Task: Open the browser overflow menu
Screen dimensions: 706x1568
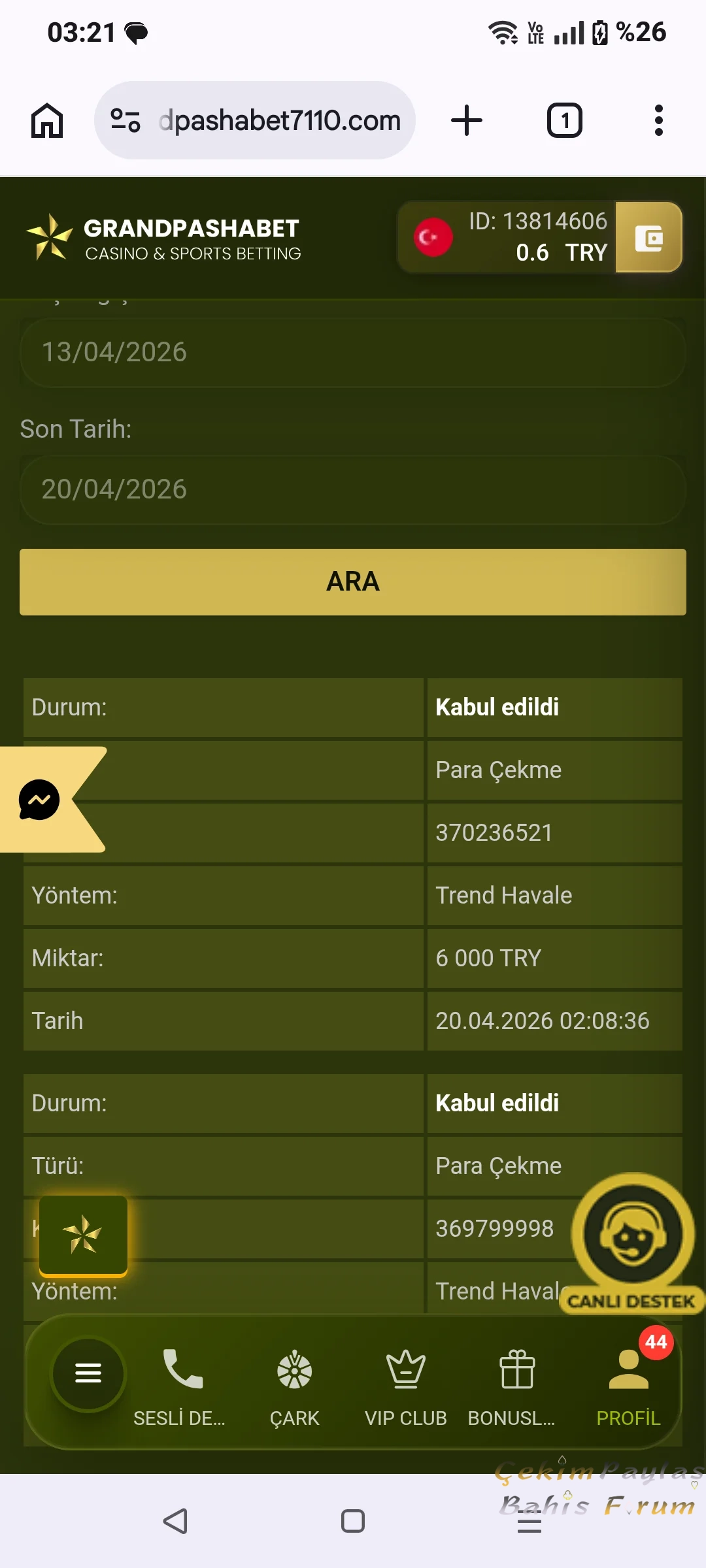Action: click(658, 121)
